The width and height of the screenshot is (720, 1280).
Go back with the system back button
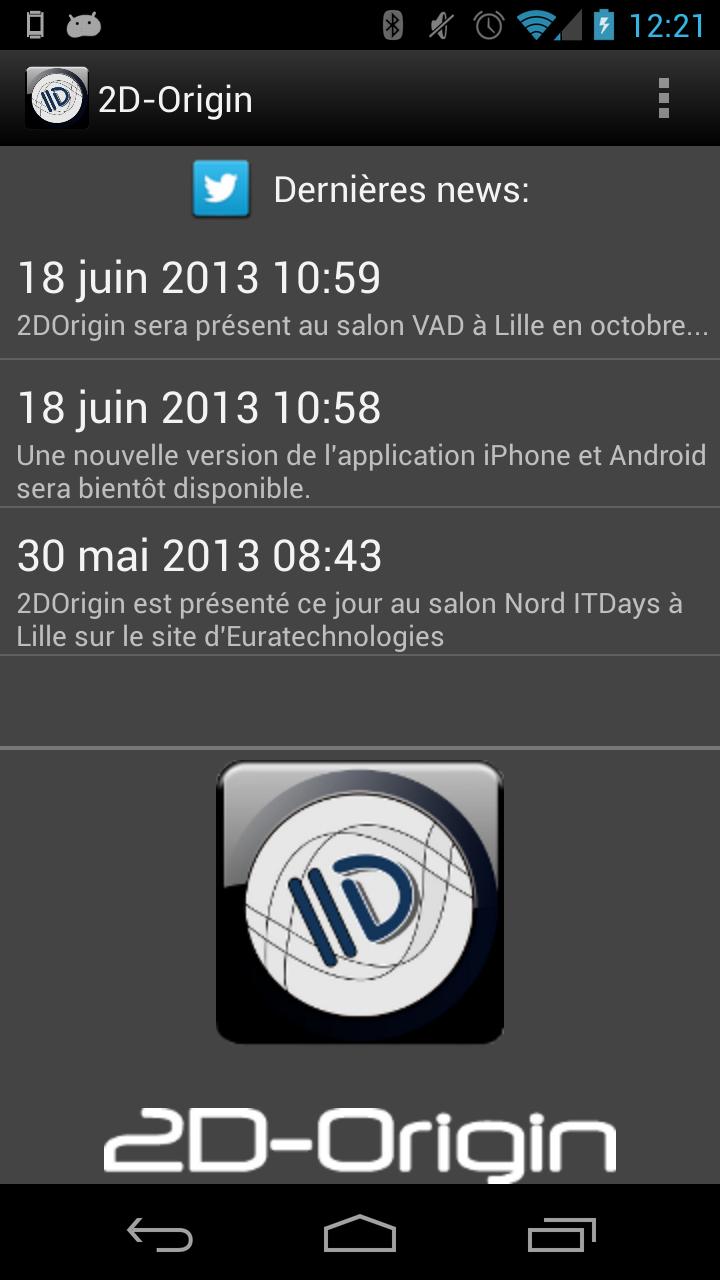tap(160, 1235)
